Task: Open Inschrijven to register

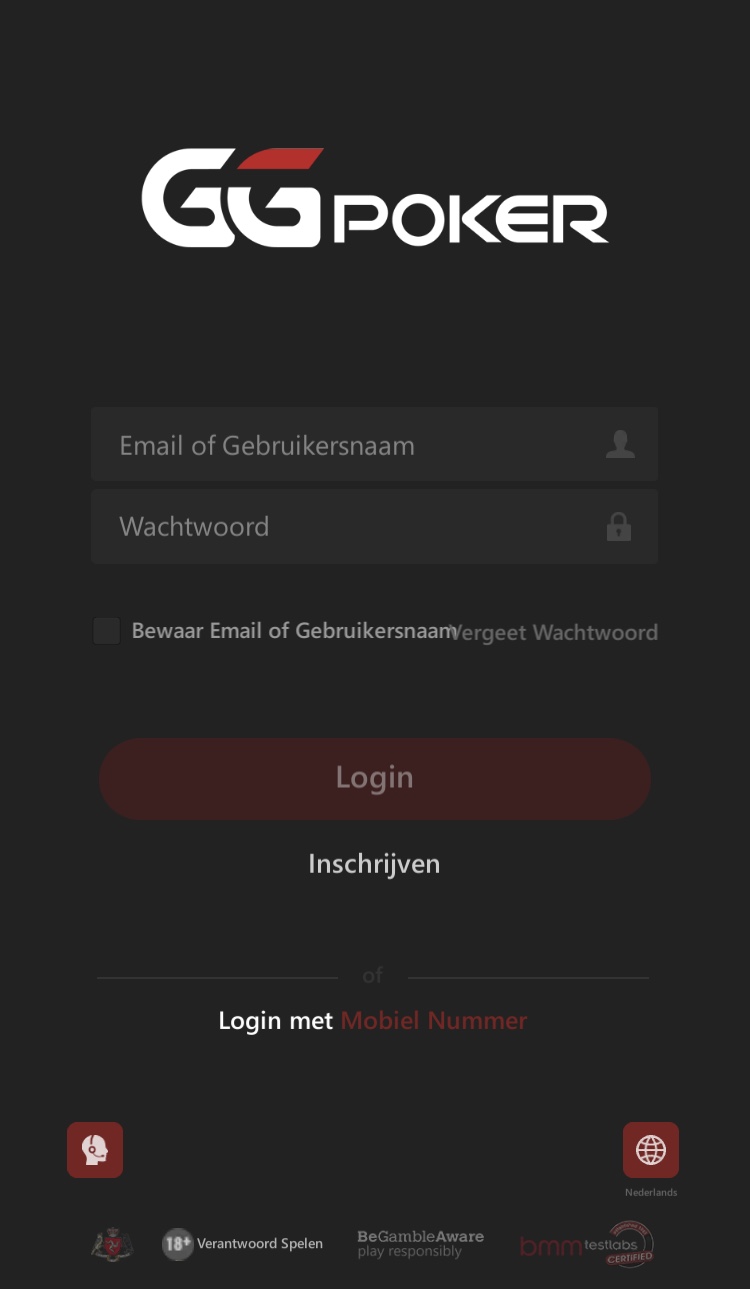Action: (374, 864)
